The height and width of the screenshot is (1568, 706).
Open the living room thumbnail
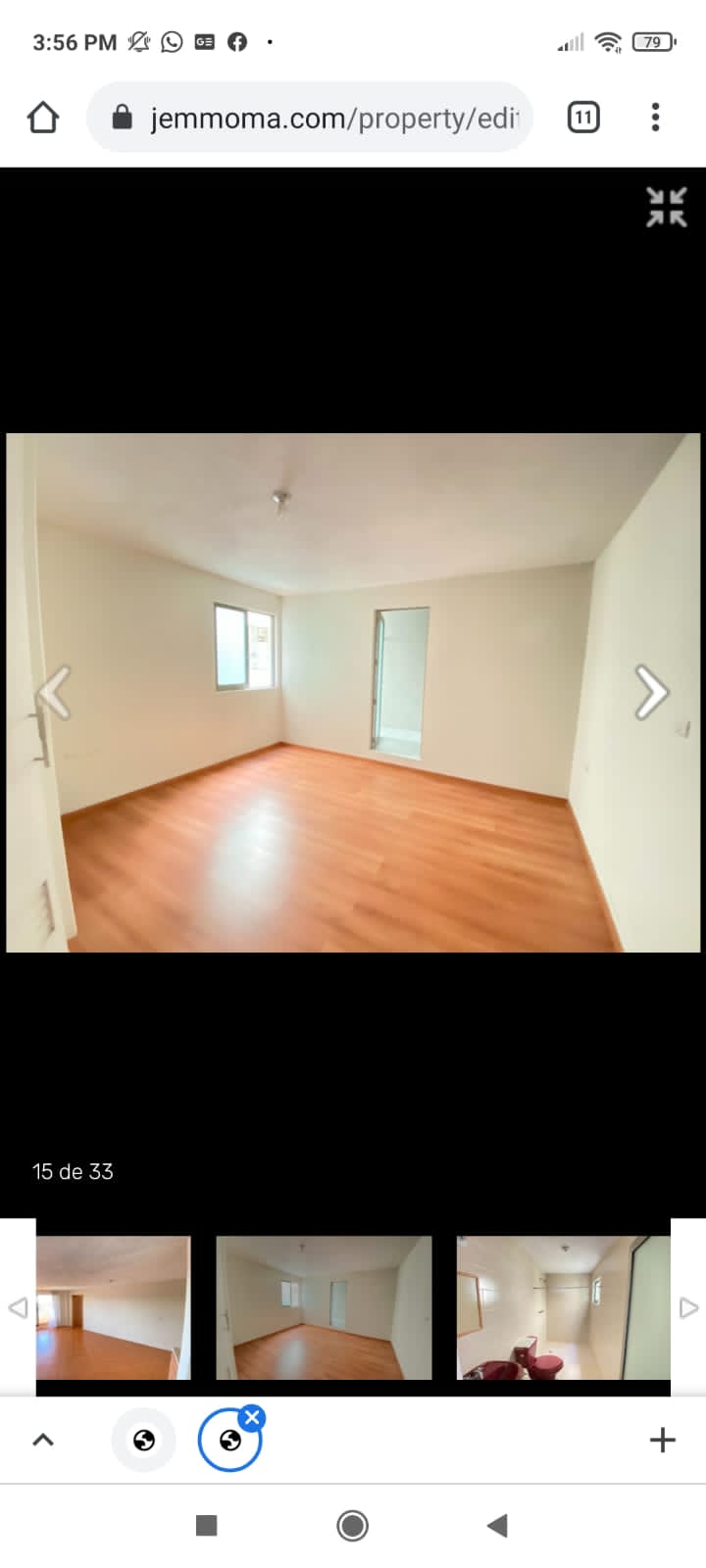pos(113,1307)
